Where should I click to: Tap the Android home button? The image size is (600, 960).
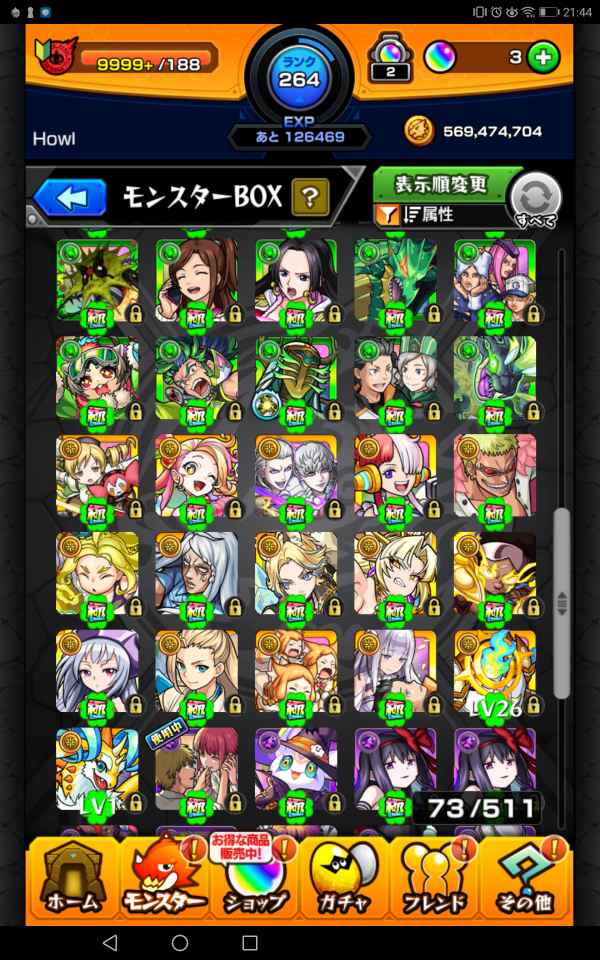[x=180, y=943]
